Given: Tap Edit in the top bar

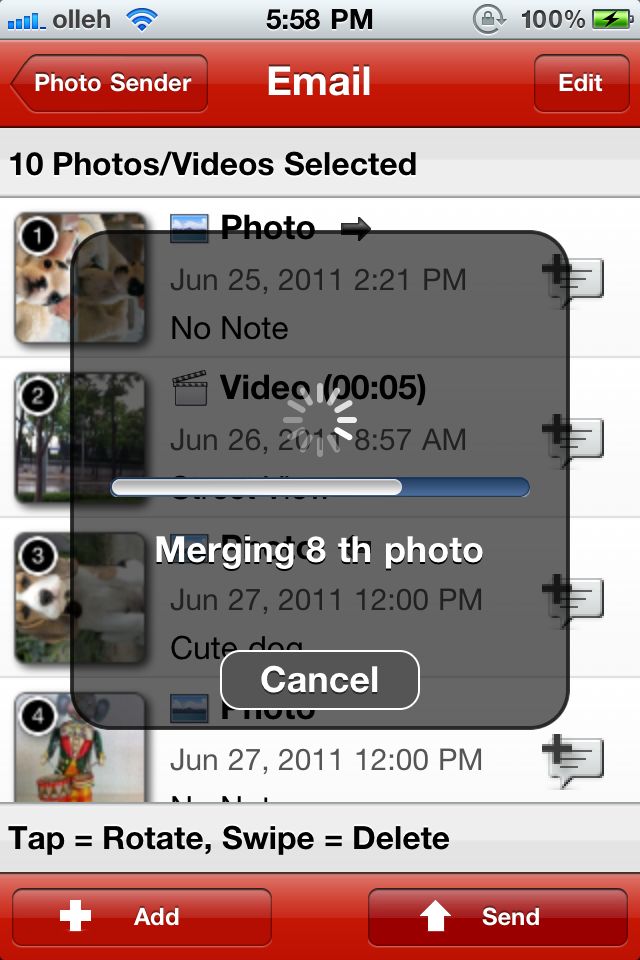Looking at the screenshot, I should (580, 83).
